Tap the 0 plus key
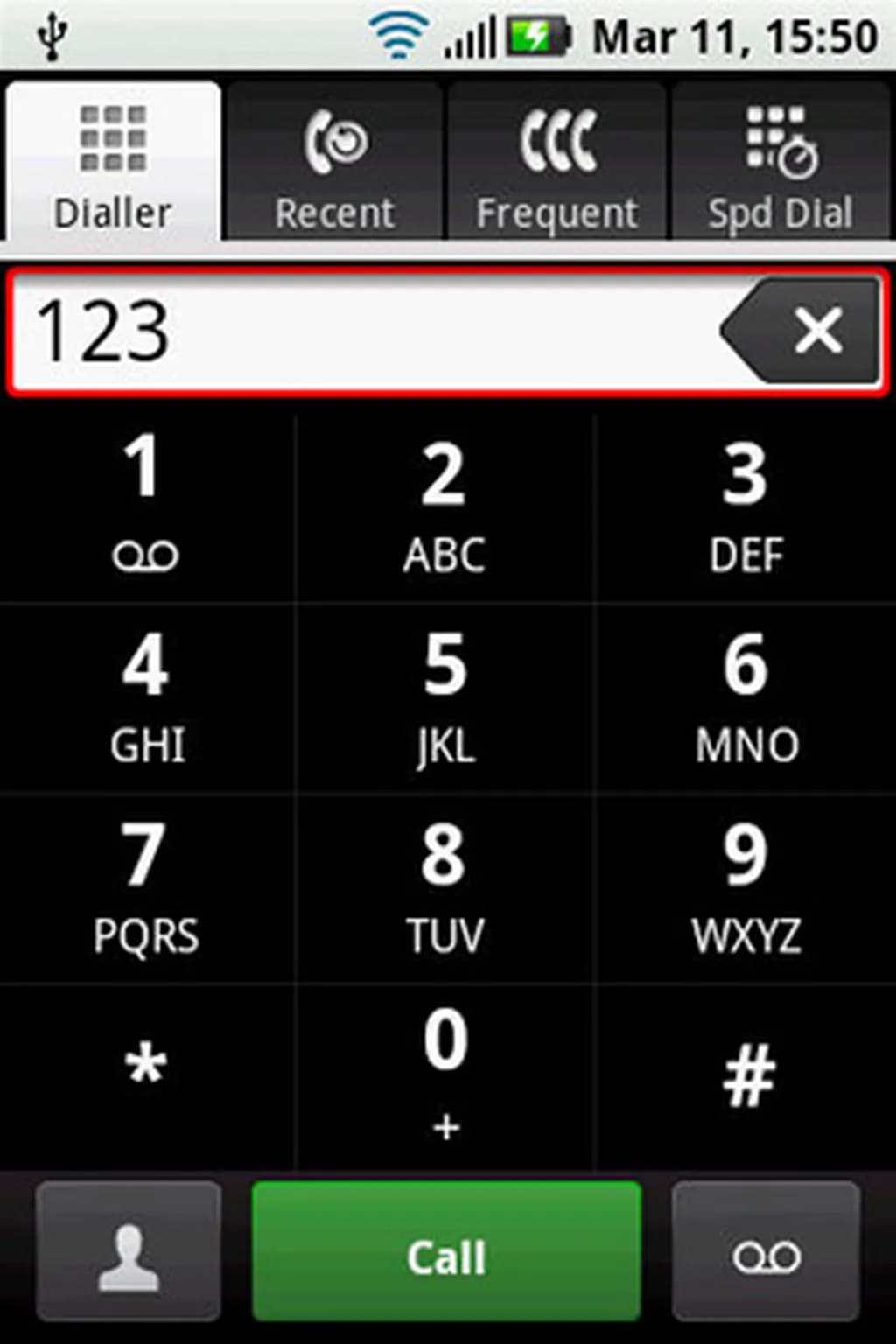896x1344 pixels. tap(444, 1076)
